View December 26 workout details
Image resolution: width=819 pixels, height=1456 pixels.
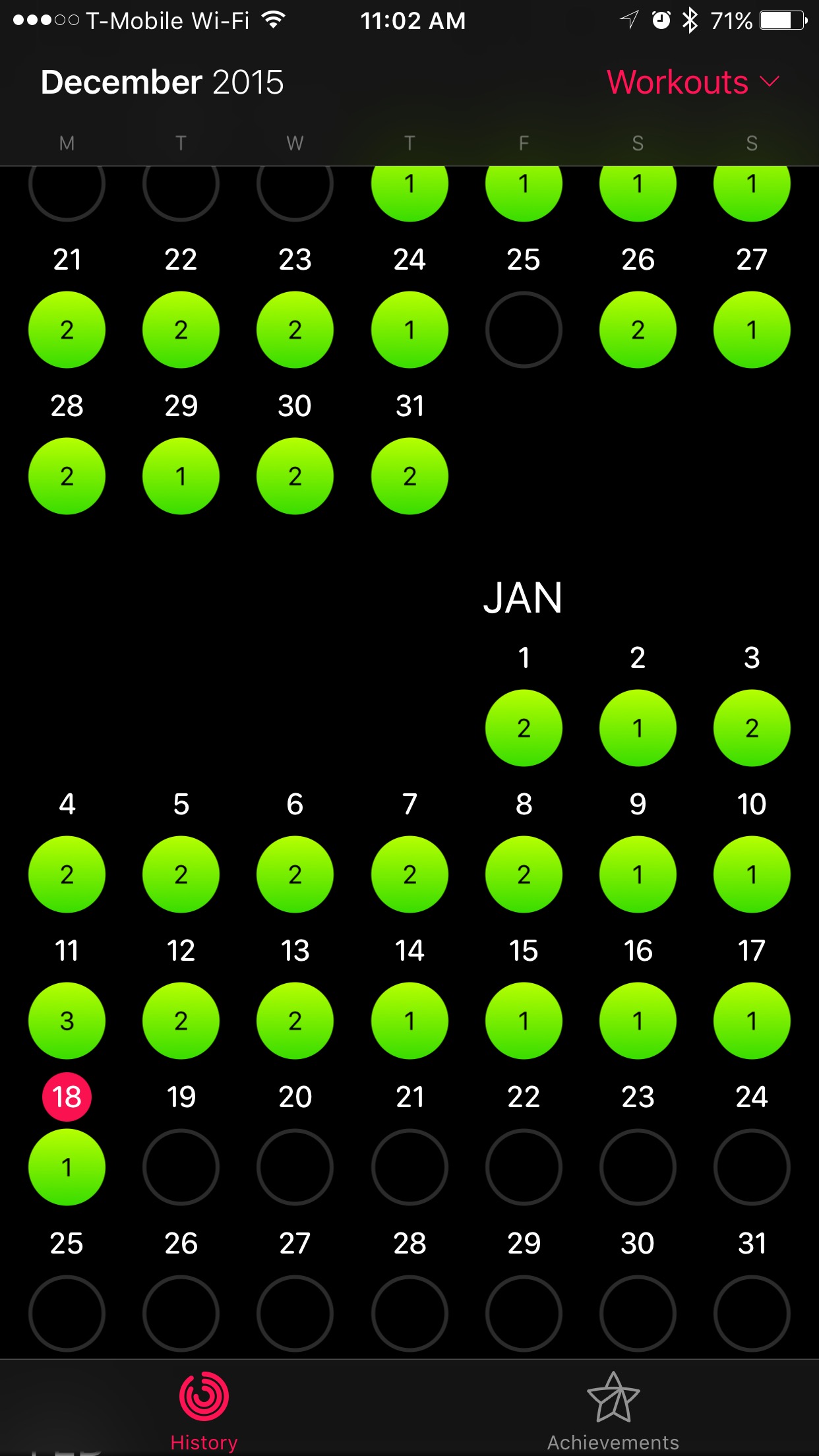pyautogui.click(x=638, y=330)
